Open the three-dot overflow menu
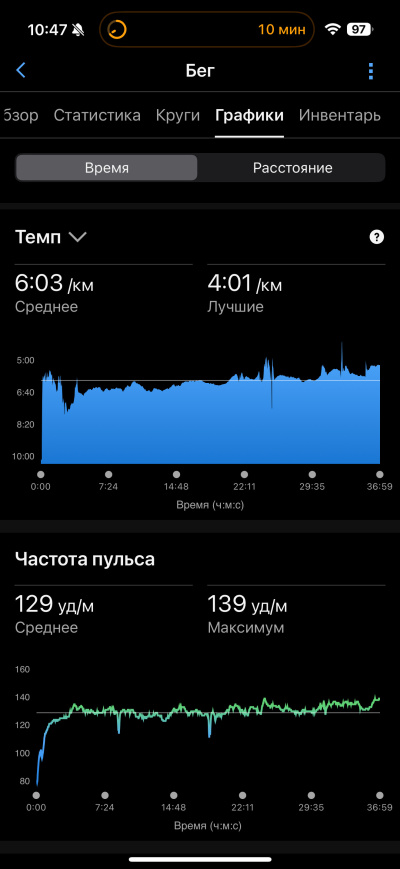 pos(371,71)
